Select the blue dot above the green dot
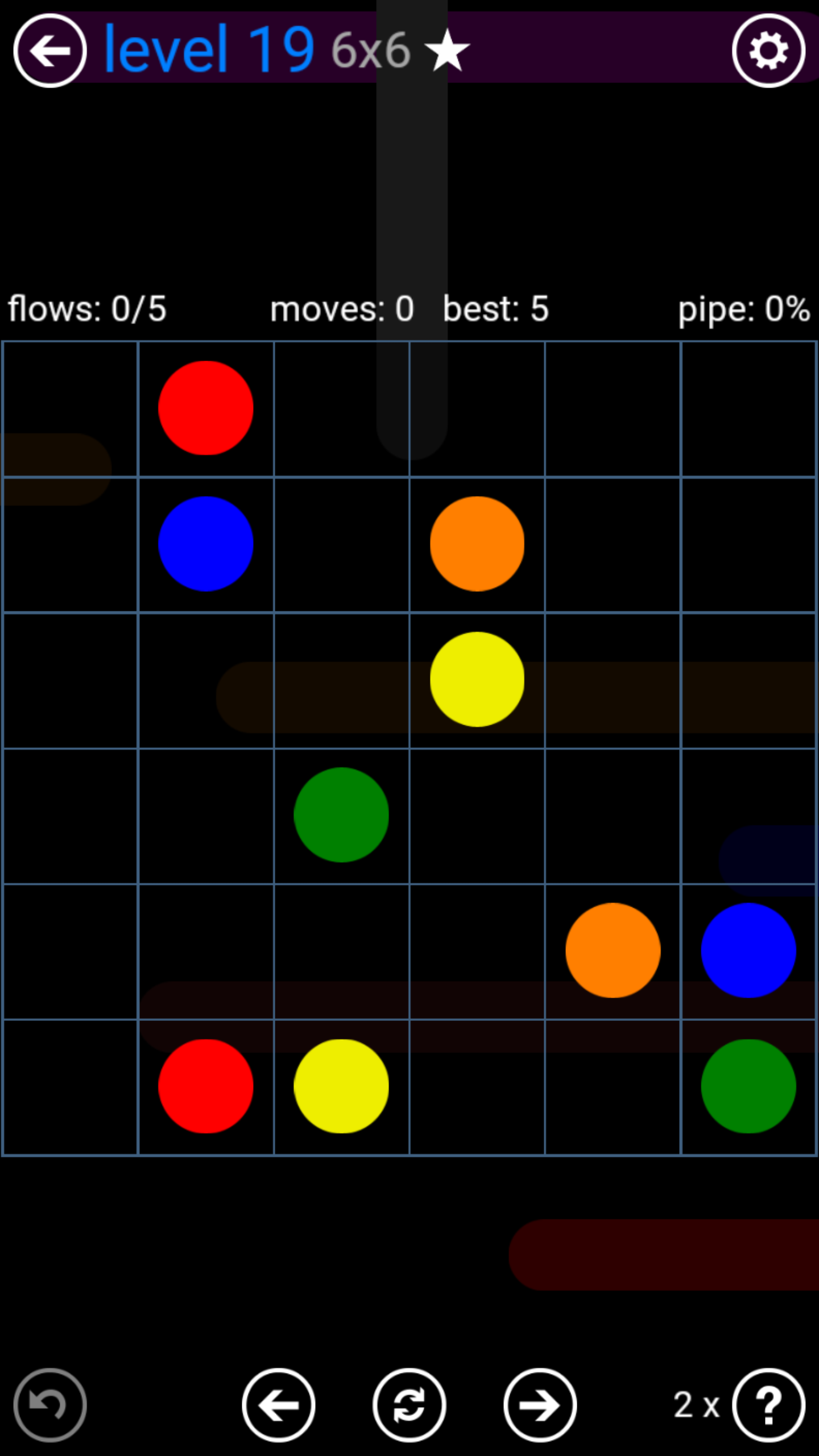Viewport: 819px width, 1456px height. click(748, 950)
